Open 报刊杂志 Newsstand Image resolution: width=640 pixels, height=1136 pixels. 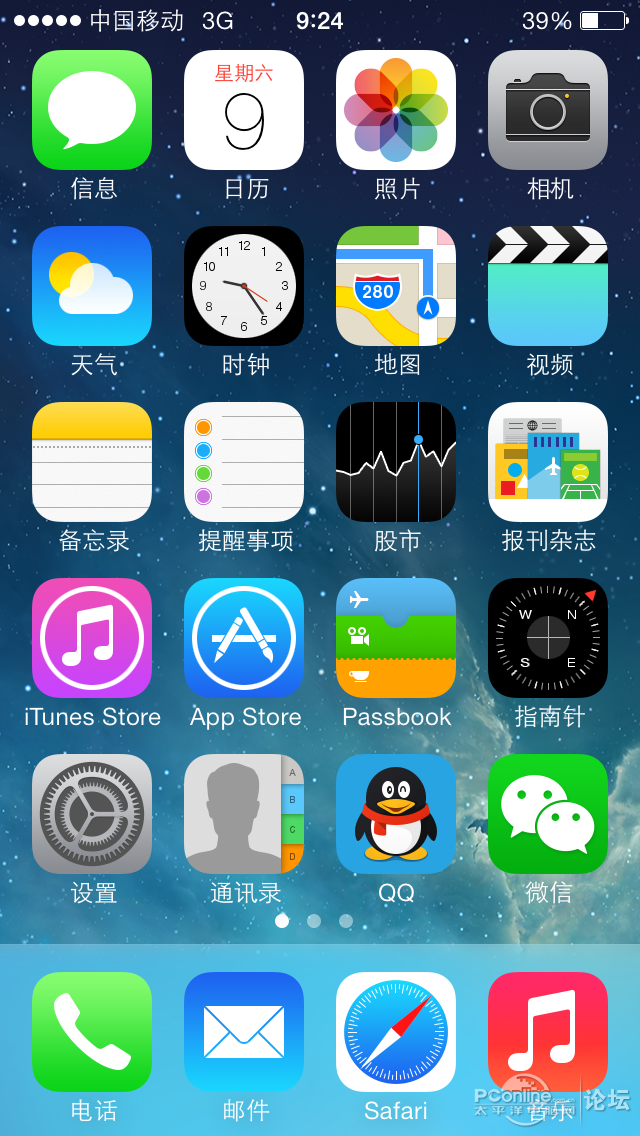coord(548,462)
